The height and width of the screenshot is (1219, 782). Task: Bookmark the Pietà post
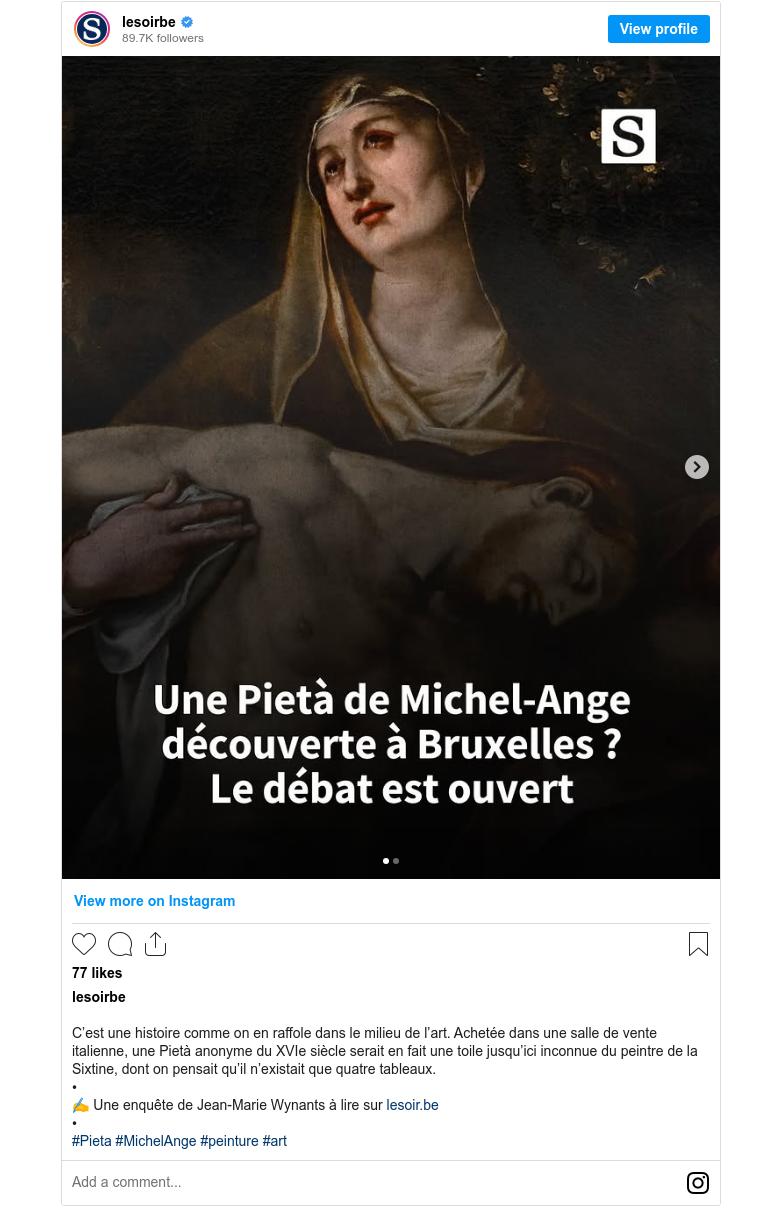(x=698, y=944)
